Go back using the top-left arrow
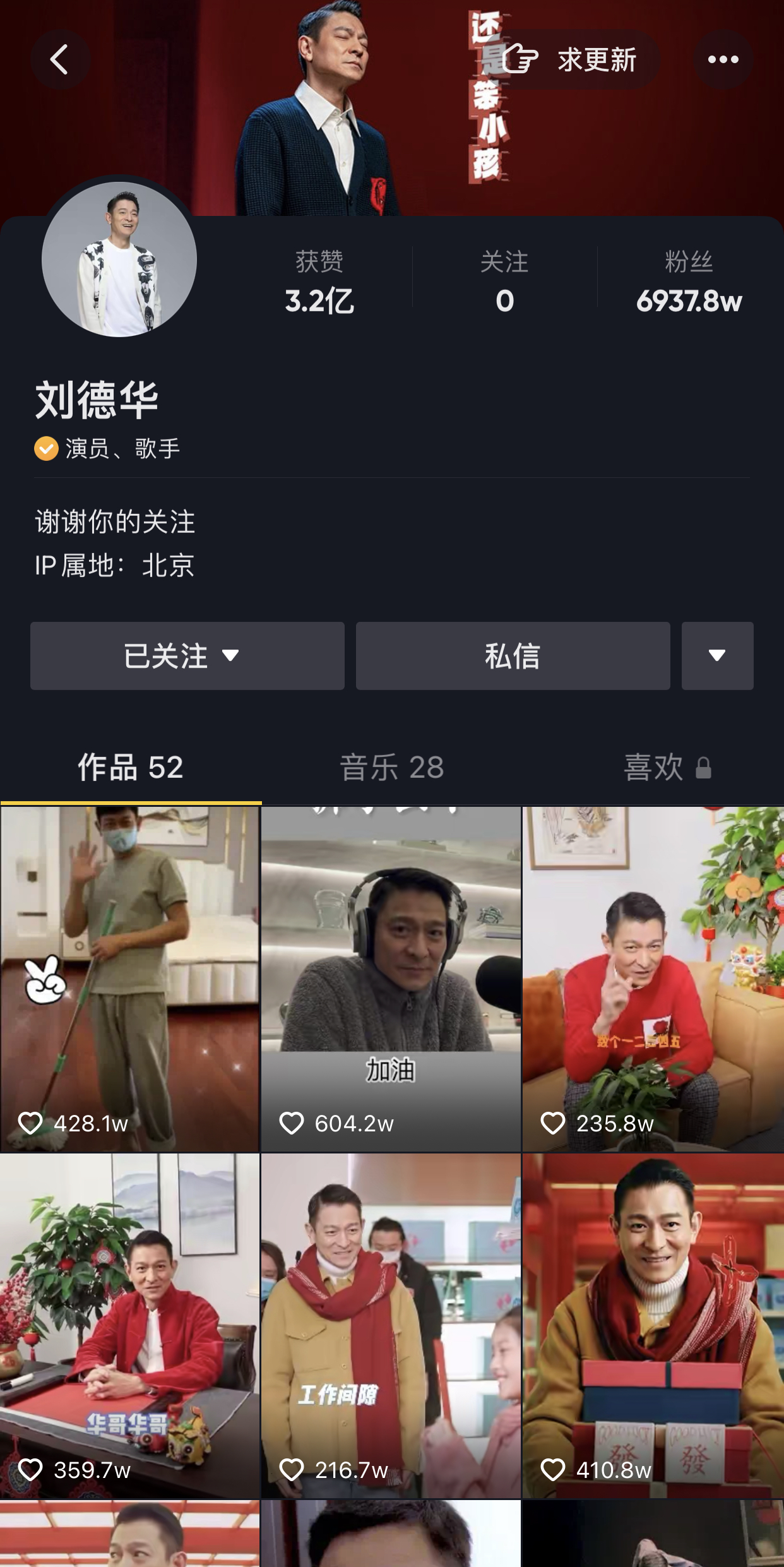Screen dimensions: 784x1567 coord(60,60)
